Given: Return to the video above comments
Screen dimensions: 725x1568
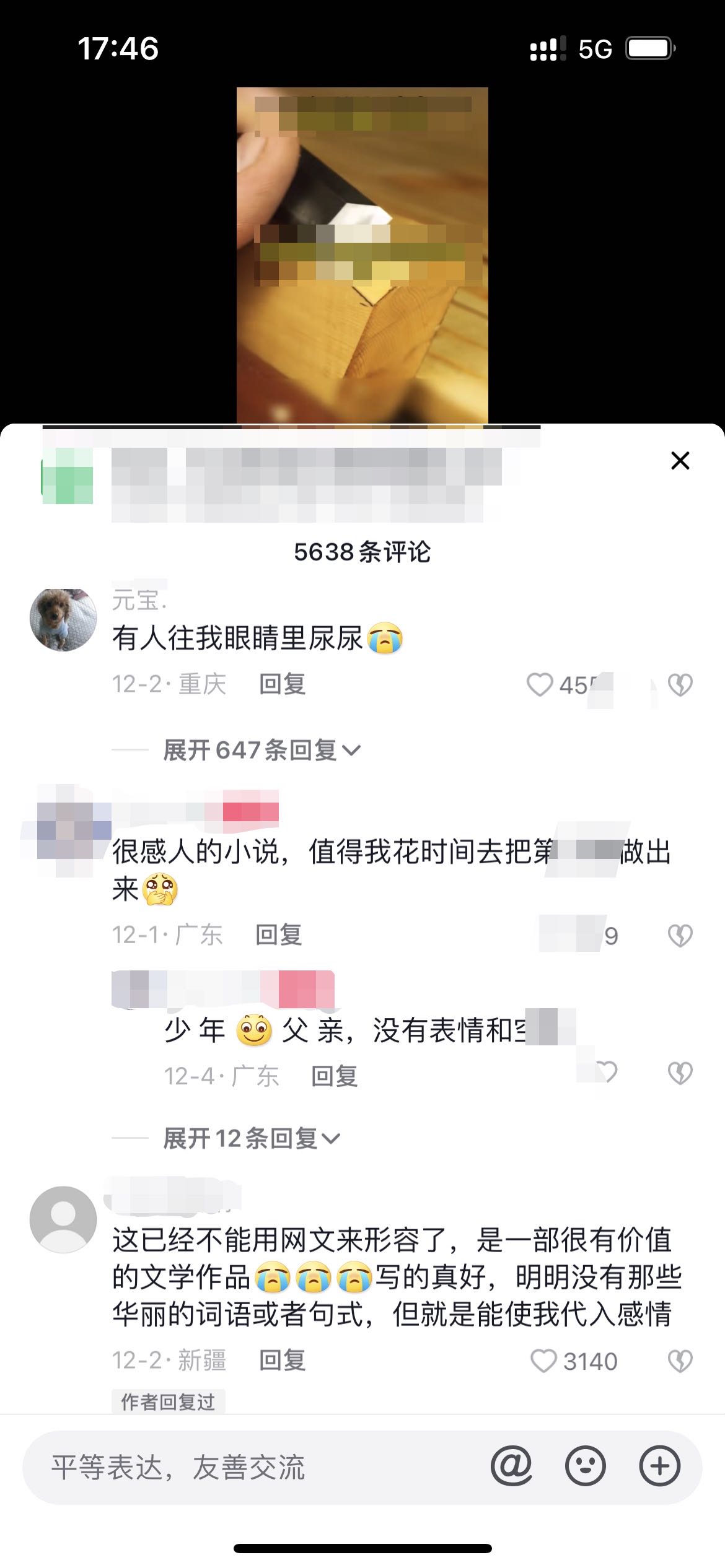Looking at the screenshot, I should 362,255.
